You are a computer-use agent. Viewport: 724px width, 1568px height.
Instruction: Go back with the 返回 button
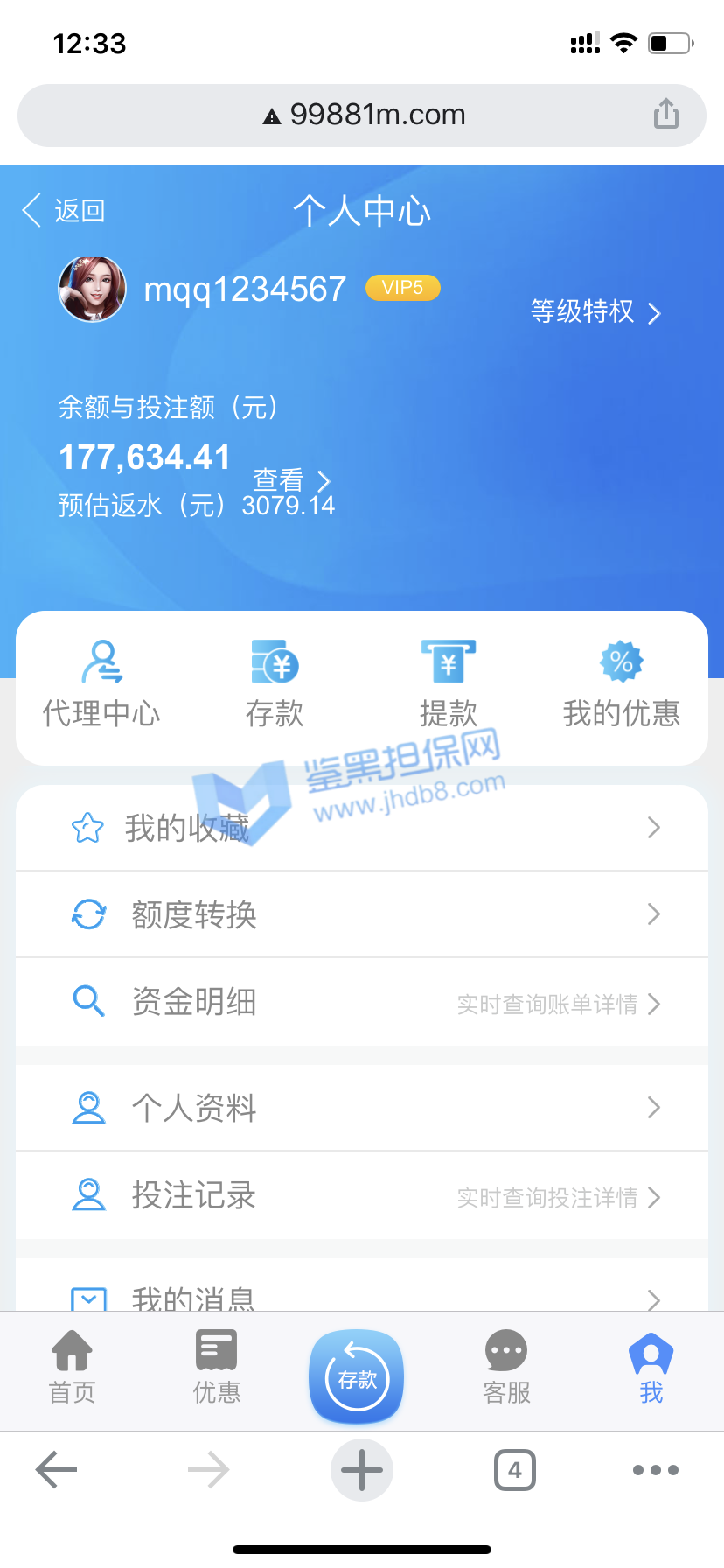(64, 211)
